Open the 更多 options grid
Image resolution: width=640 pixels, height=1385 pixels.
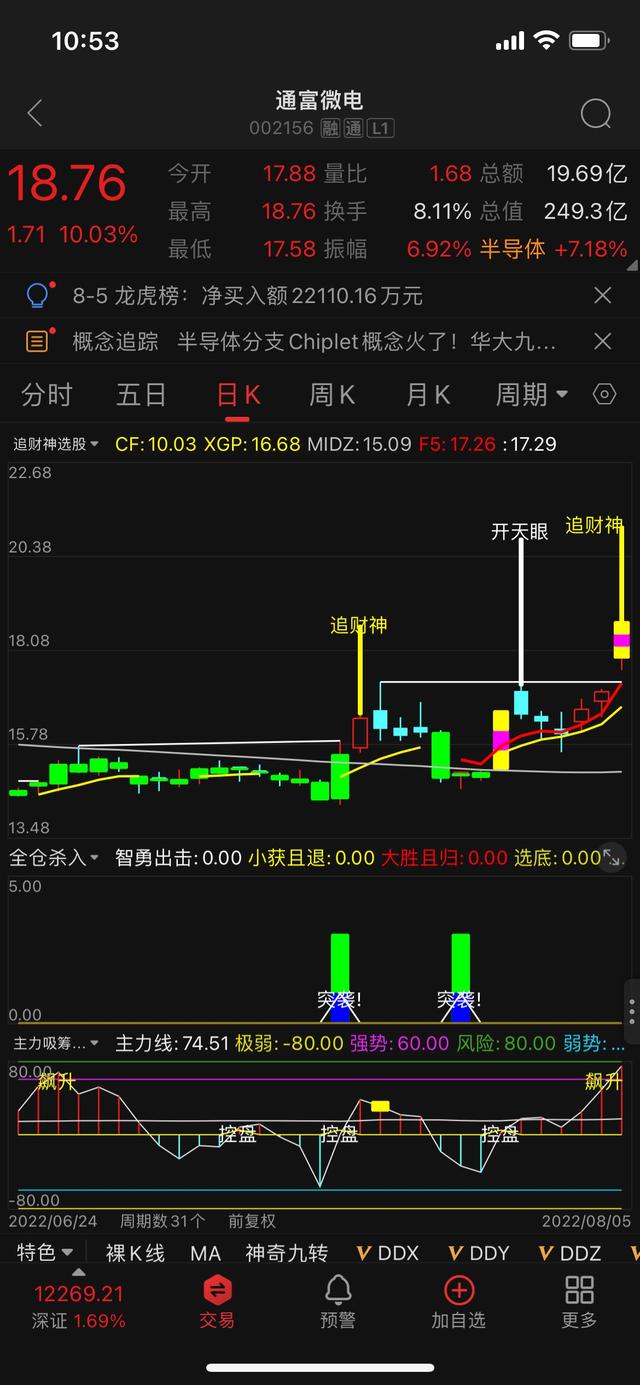coord(579,1302)
